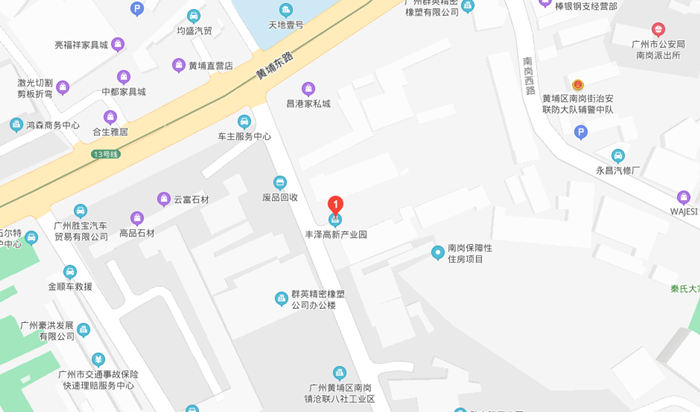Select the 永昌汽修厂 marker
The height and width of the screenshot is (412, 700).
618,156
